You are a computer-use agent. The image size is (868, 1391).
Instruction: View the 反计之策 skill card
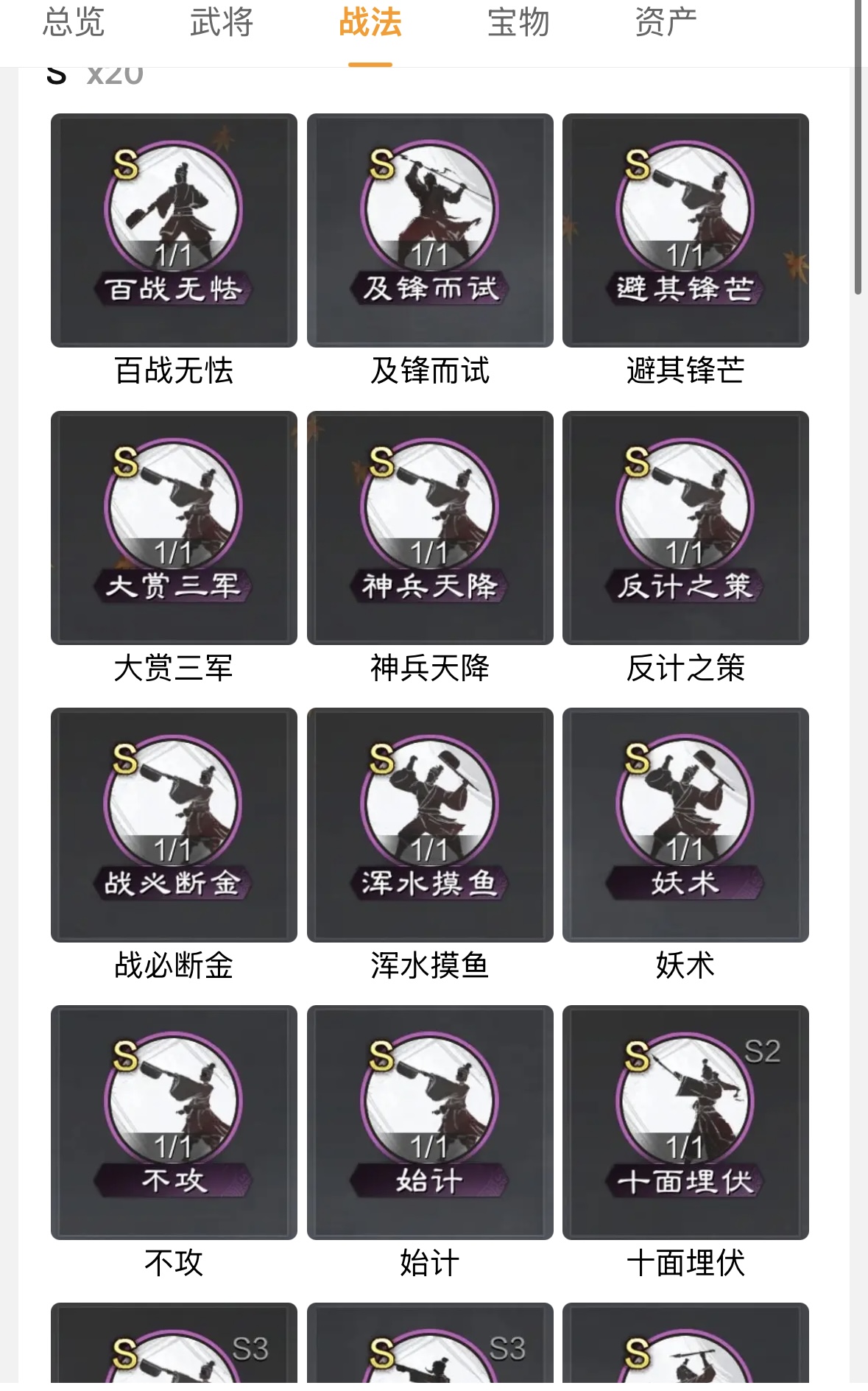[x=685, y=528]
